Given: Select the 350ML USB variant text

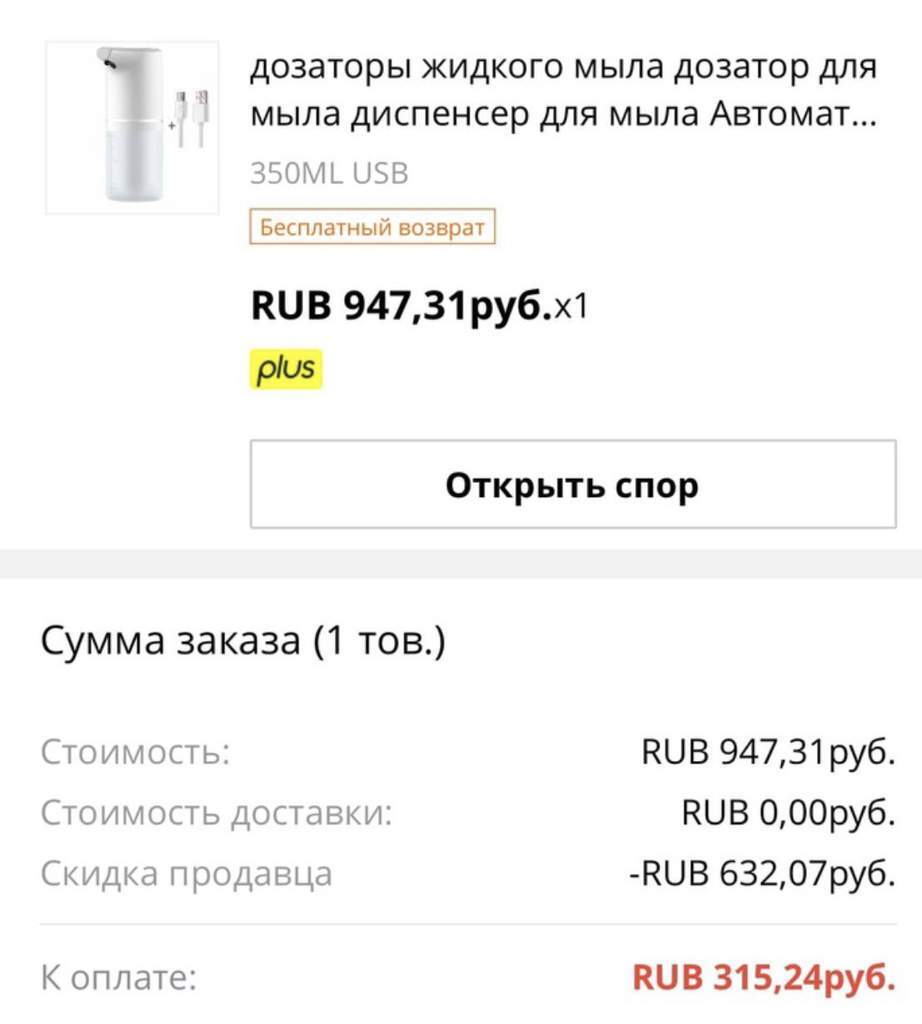Looking at the screenshot, I should (330, 172).
